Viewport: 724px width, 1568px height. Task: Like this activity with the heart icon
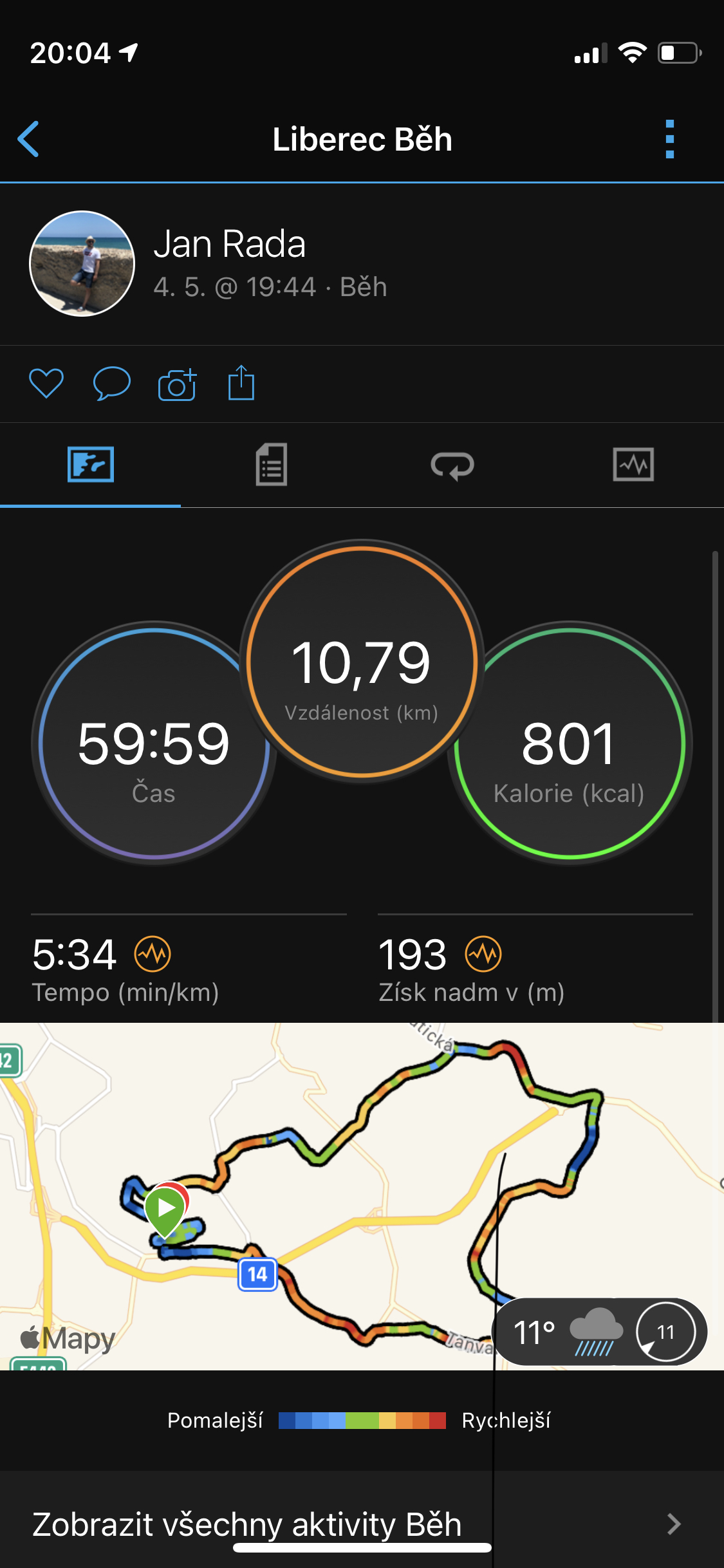pyautogui.click(x=46, y=384)
